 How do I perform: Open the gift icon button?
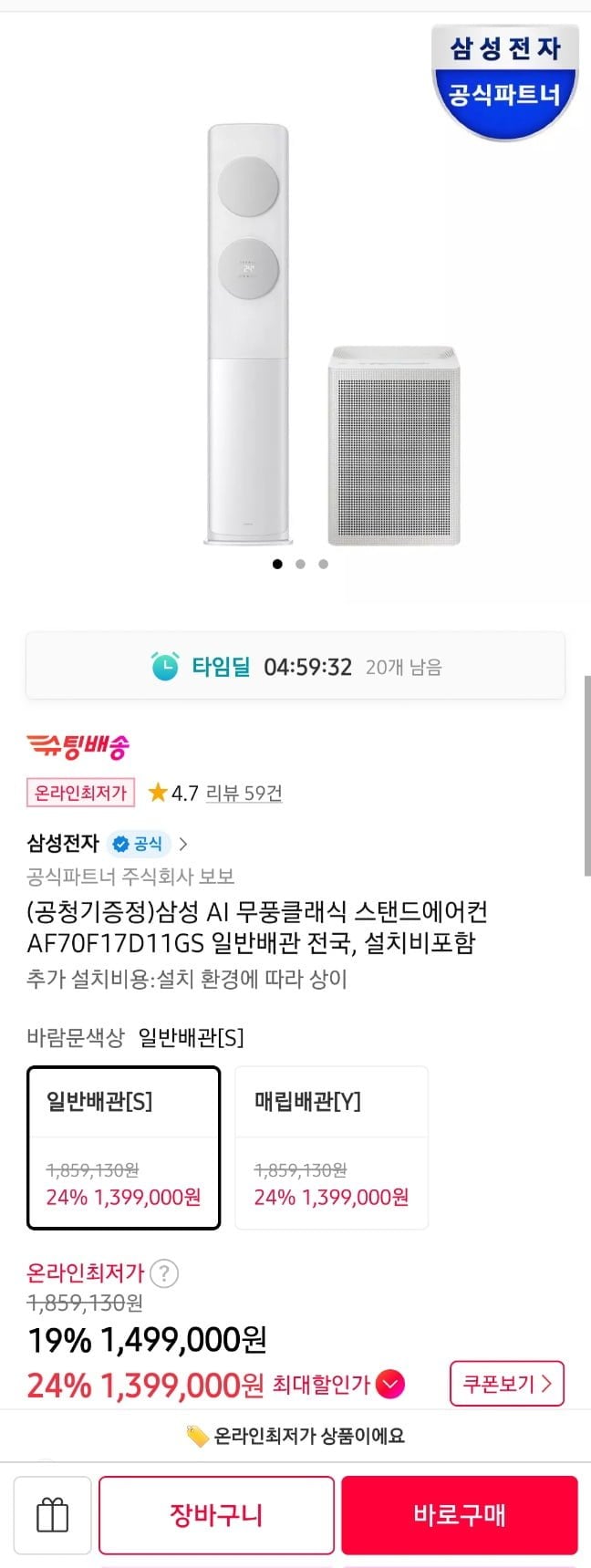click(x=52, y=1515)
